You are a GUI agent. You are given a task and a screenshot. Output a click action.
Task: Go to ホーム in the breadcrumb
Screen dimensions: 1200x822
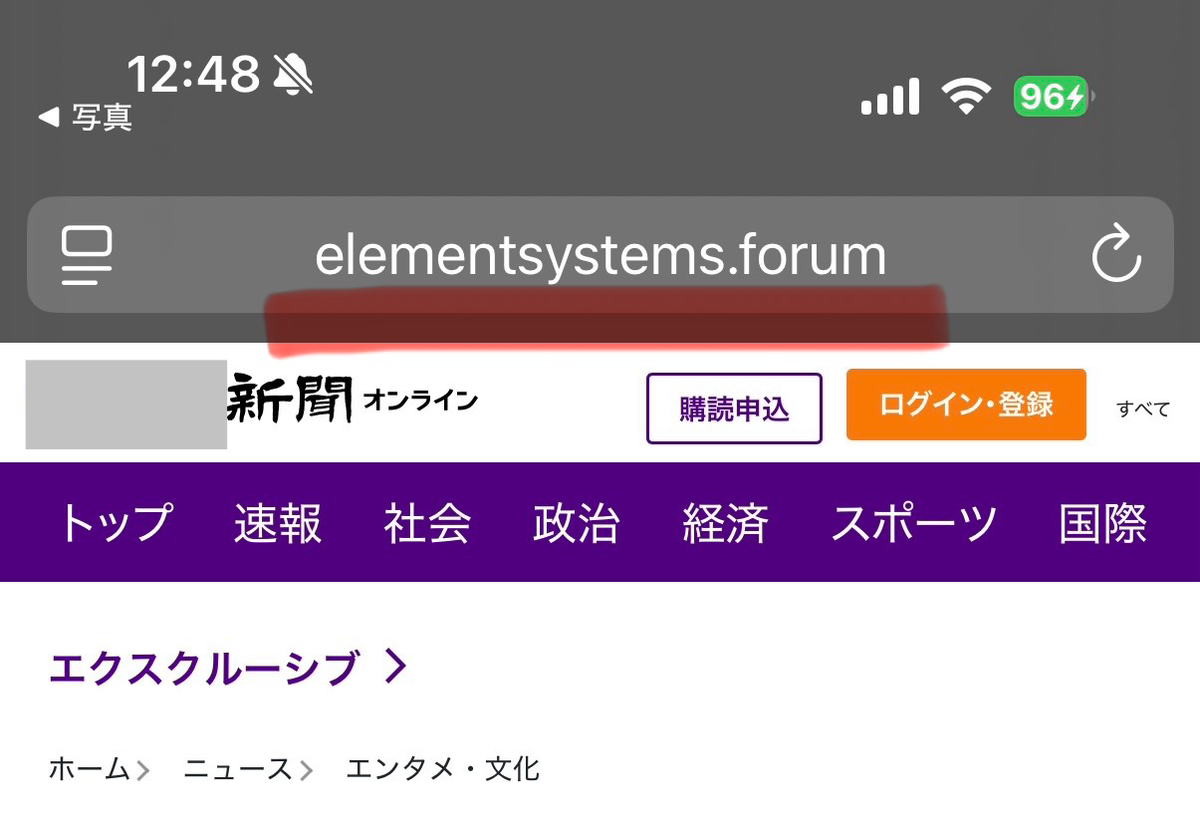pos(89,769)
